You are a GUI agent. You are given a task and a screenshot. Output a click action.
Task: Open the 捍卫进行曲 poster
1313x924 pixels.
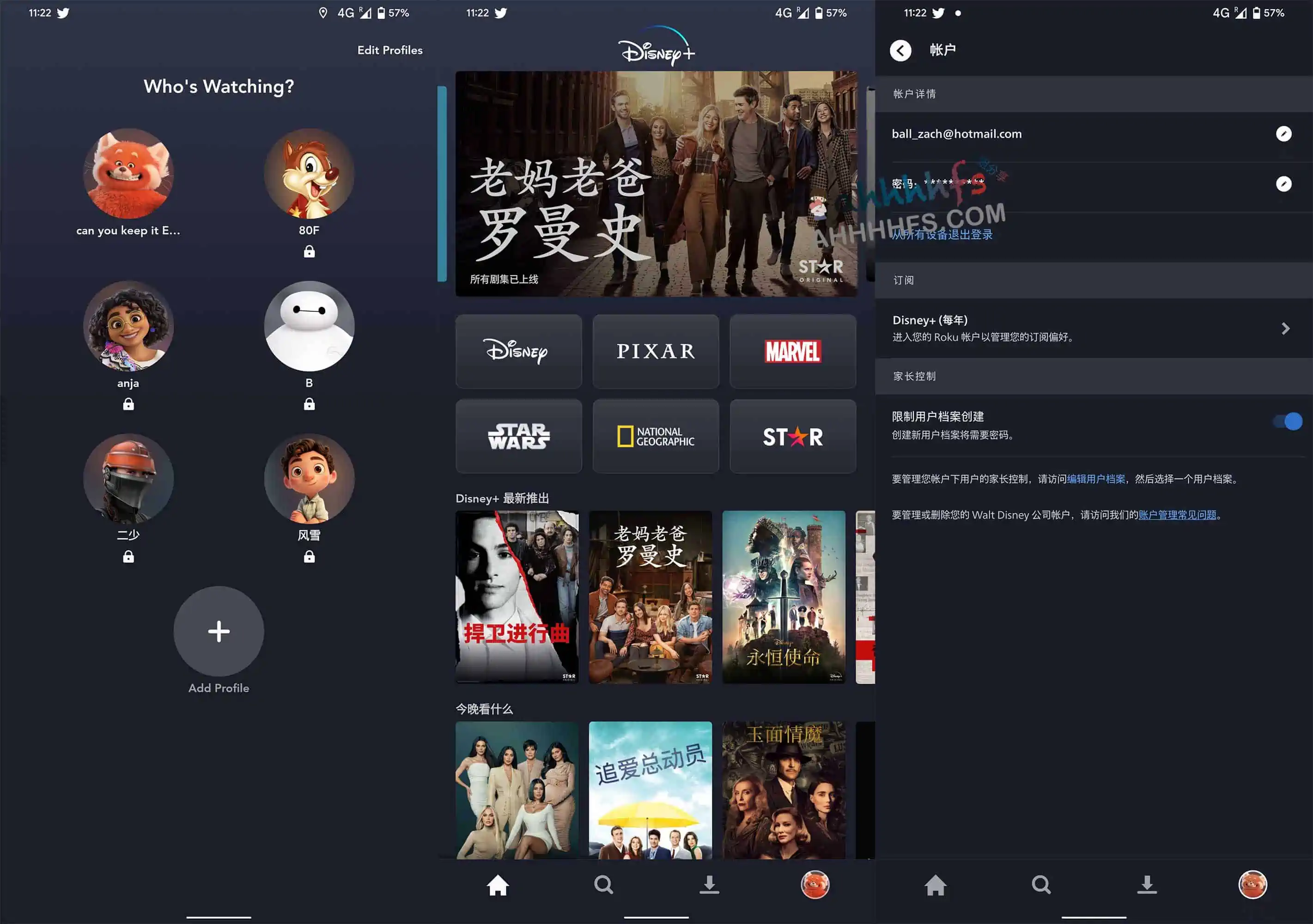517,597
